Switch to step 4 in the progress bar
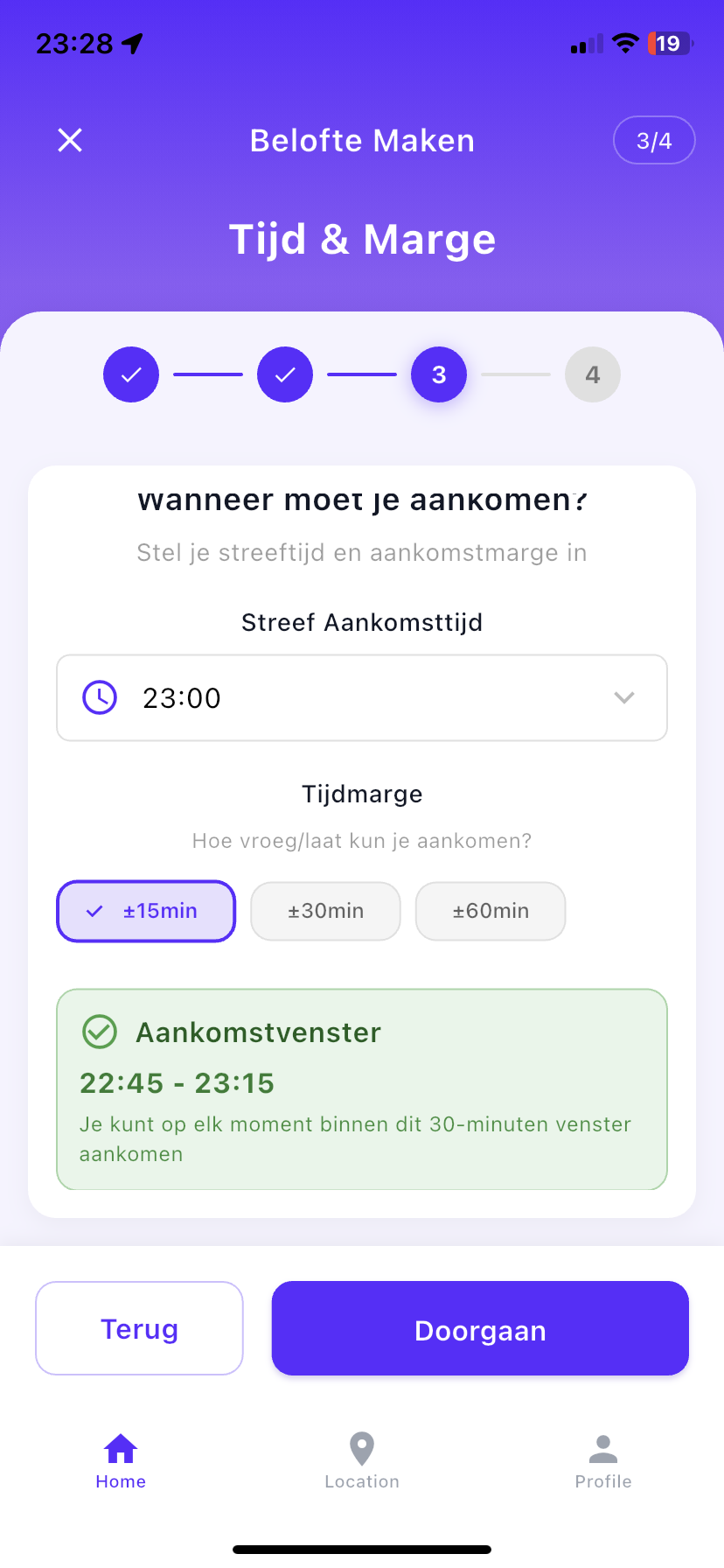Viewport: 724px width, 1568px height. [593, 374]
